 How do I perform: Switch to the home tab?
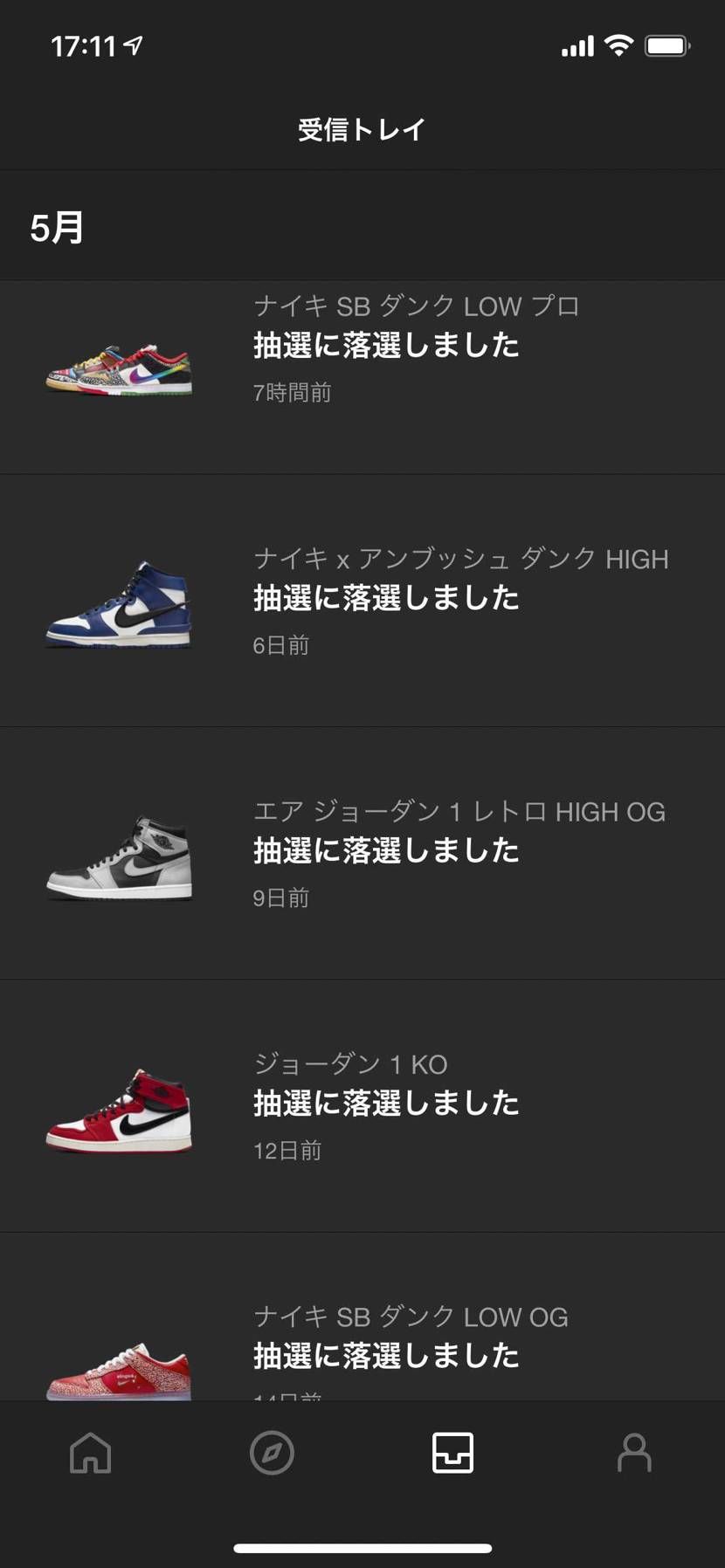tap(91, 1454)
